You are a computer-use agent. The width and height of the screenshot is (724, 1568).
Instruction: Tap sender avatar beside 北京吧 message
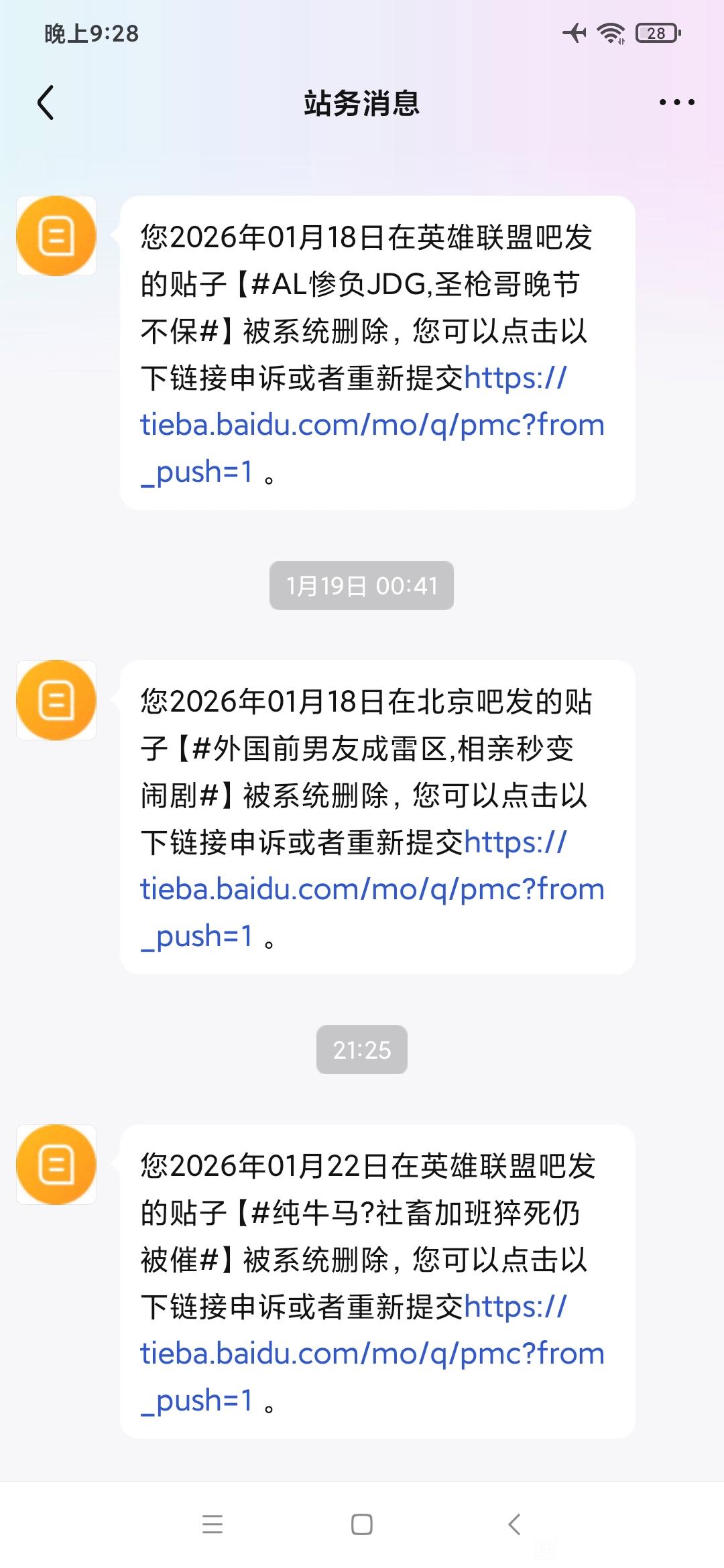tap(56, 700)
